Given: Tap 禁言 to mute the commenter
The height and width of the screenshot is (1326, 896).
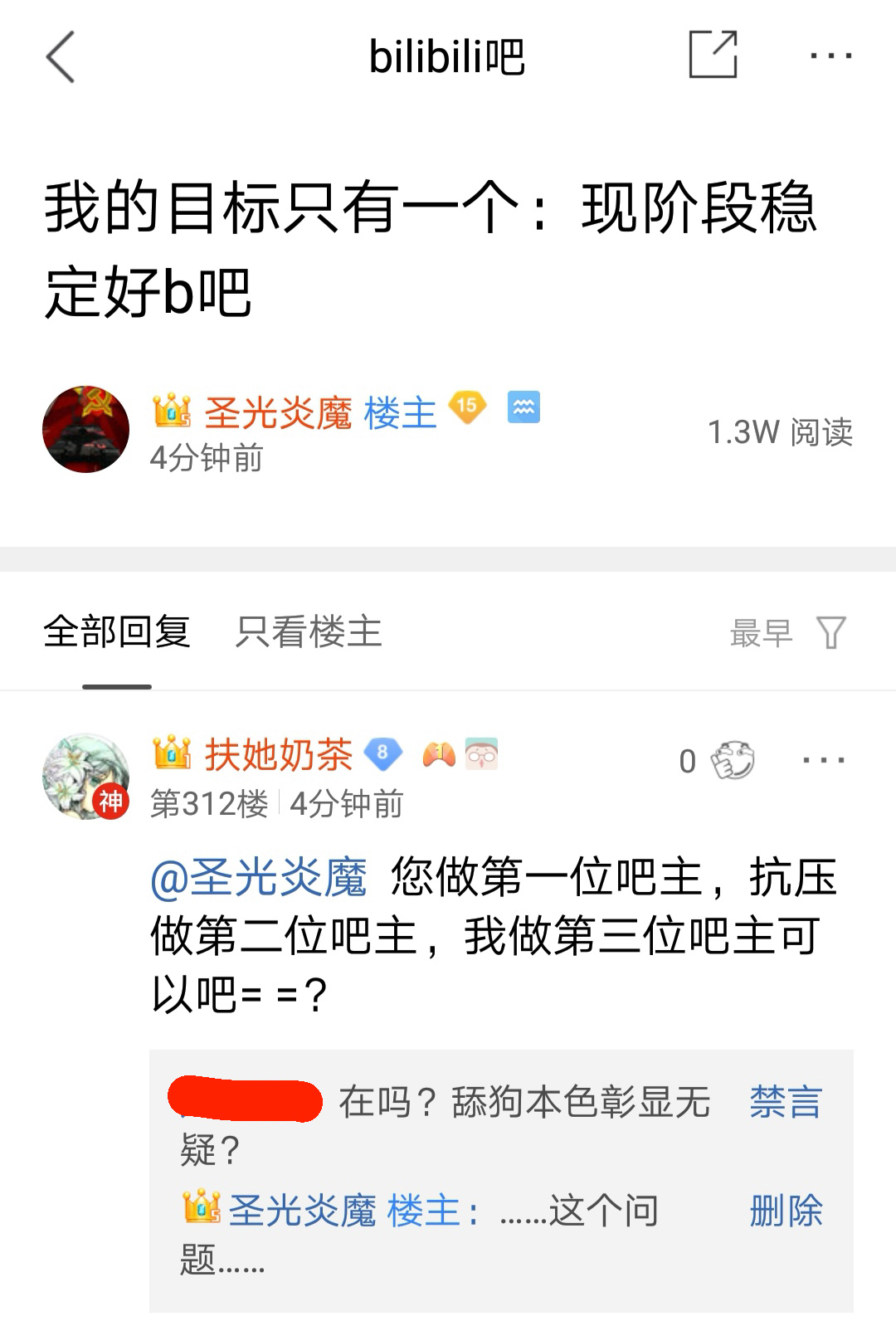Looking at the screenshot, I should click(785, 1103).
